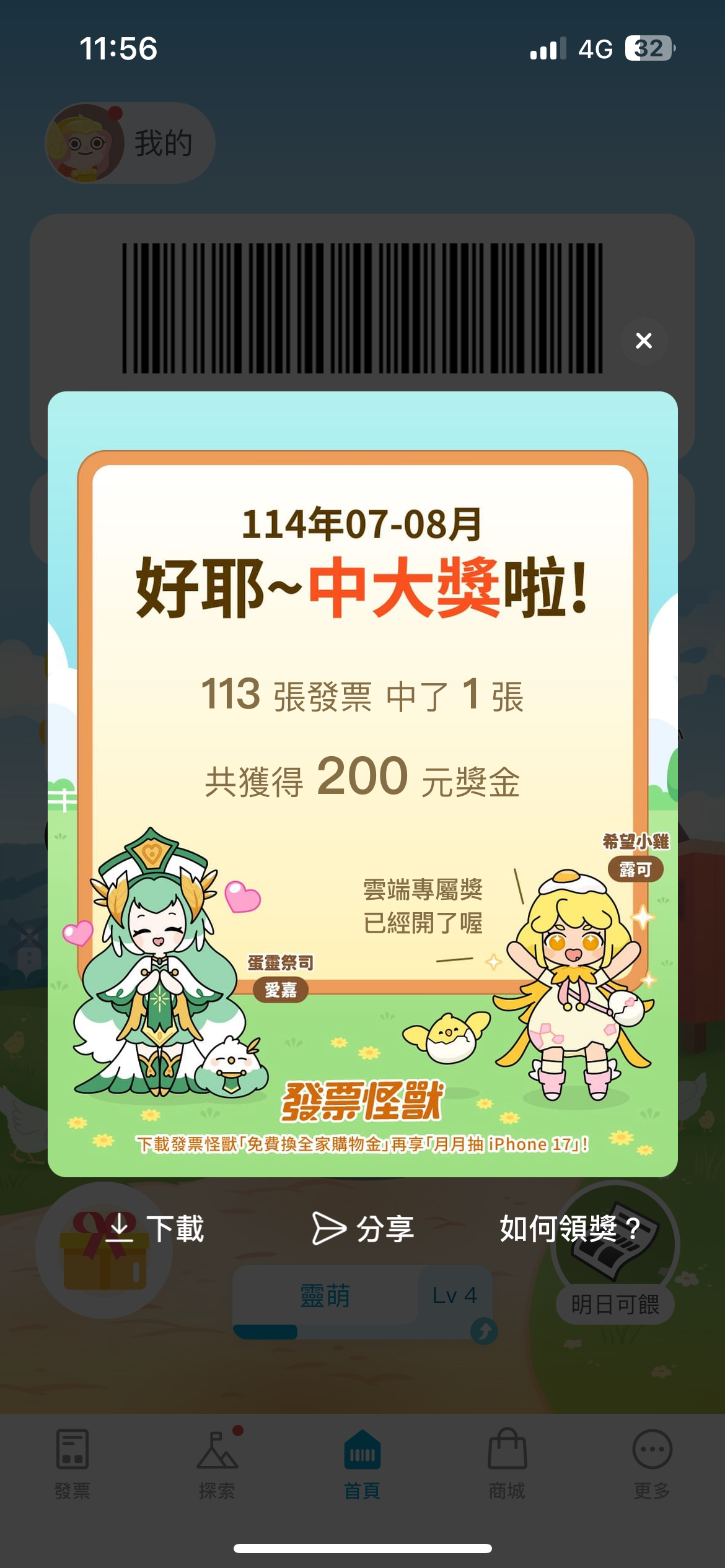The image size is (725, 1568).
Task: Open 如何領獎 prize claim instructions
Action: tap(570, 1229)
